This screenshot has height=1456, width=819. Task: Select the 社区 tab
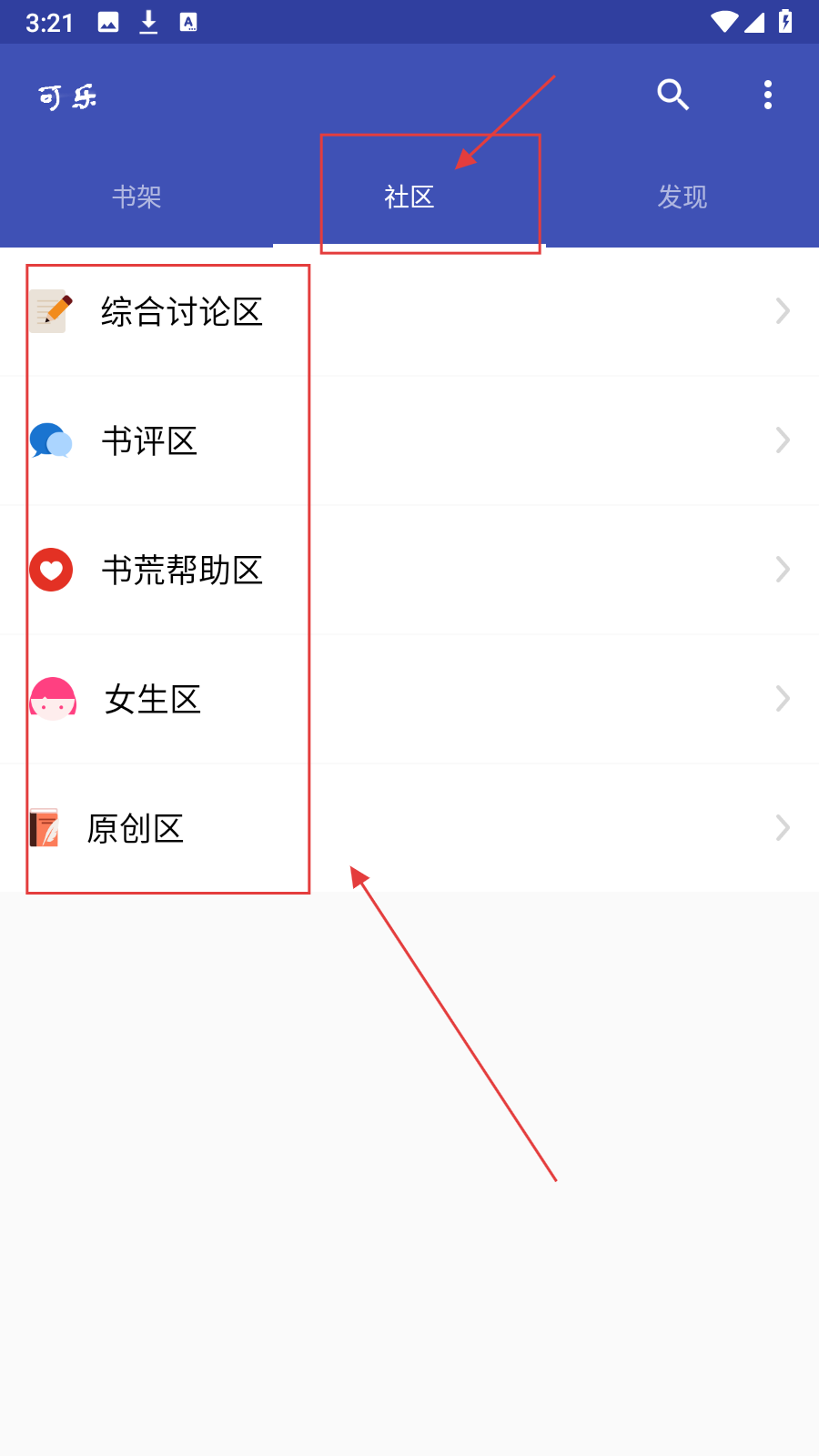click(x=409, y=197)
